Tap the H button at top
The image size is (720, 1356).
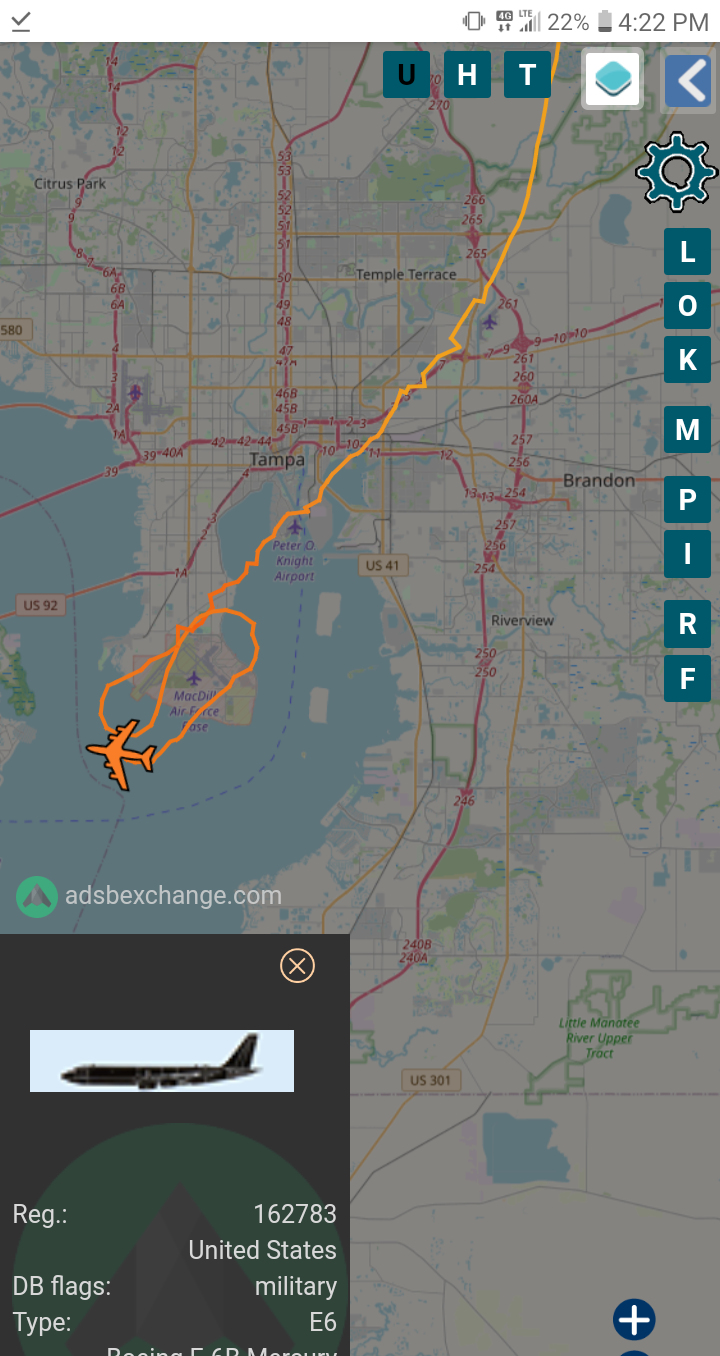click(x=467, y=74)
